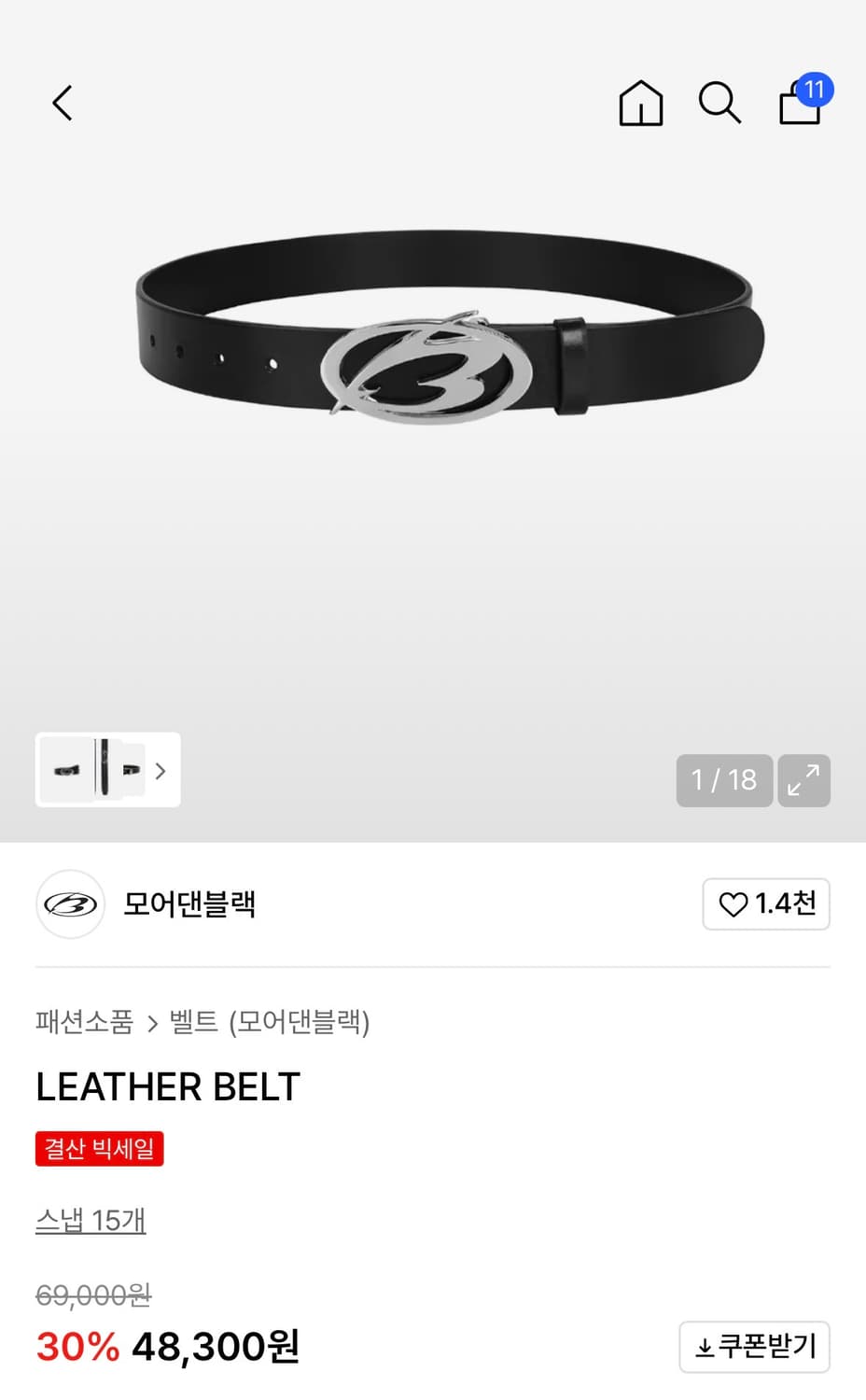Screen dimensions: 866x1400
Task: Go back using the back arrow
Action: 62,103
